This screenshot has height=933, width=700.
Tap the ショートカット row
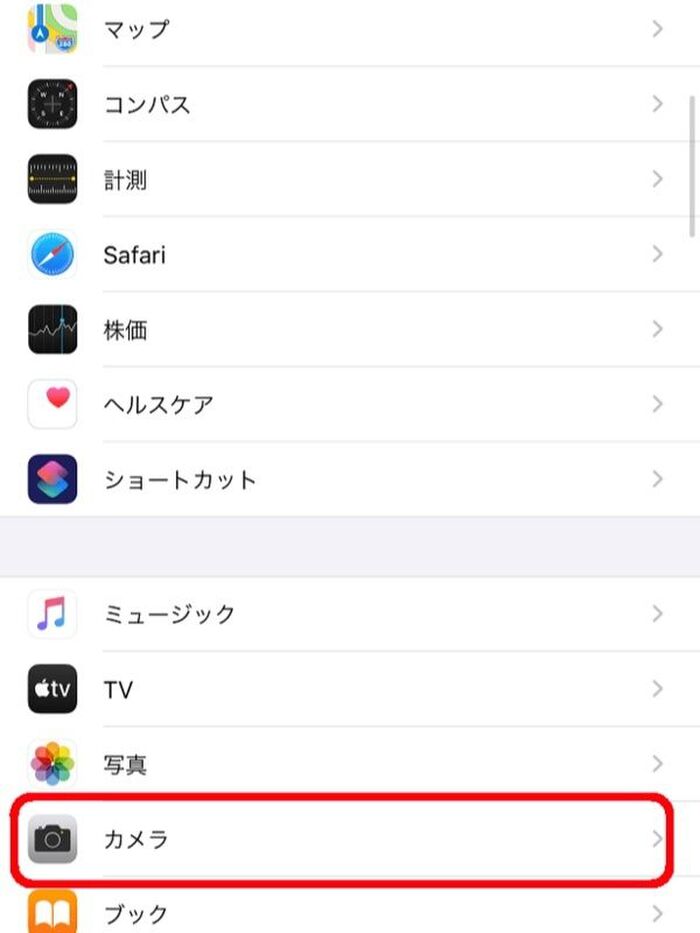[x=350, y=479]
